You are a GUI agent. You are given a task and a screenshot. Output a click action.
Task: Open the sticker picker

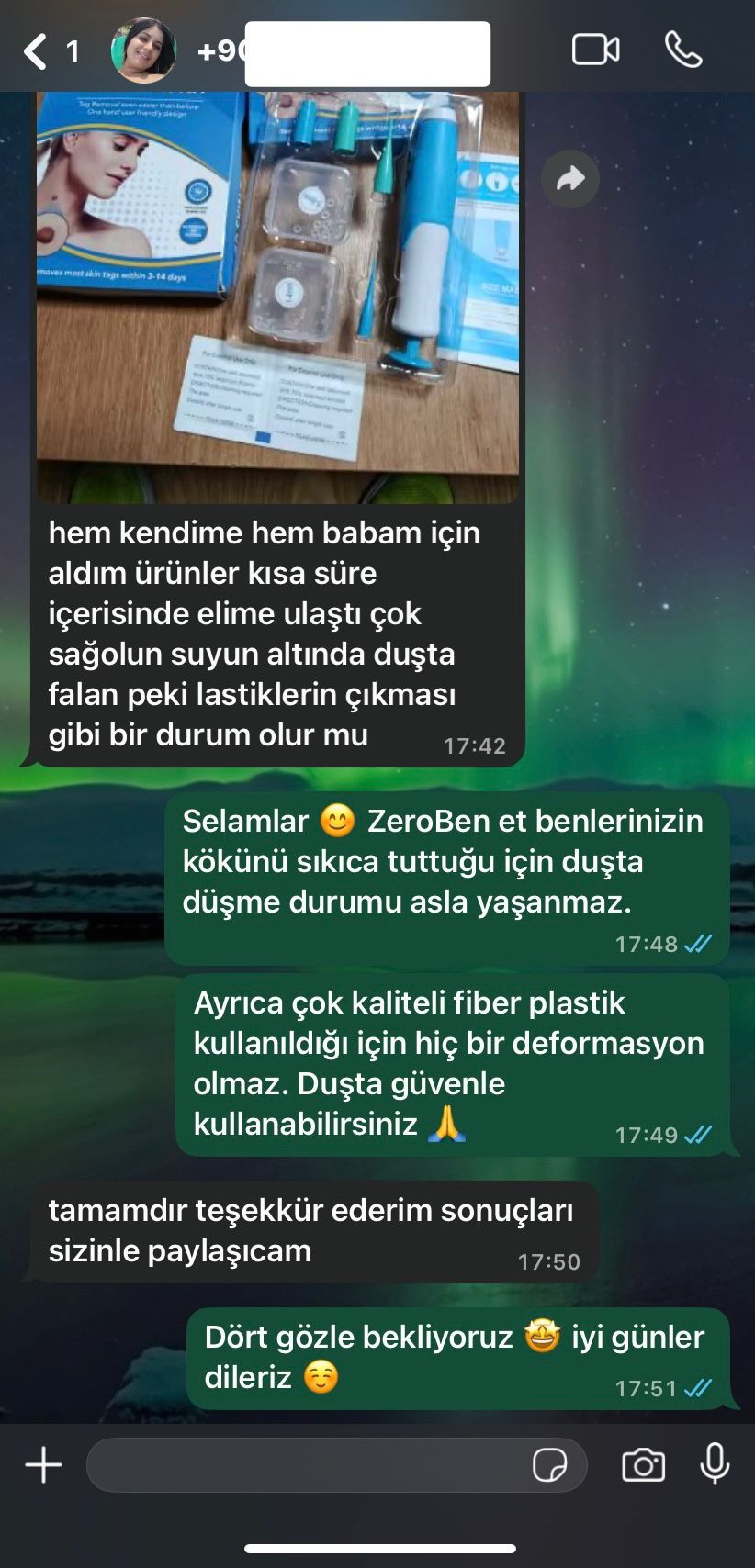[x=549, y=1464]
